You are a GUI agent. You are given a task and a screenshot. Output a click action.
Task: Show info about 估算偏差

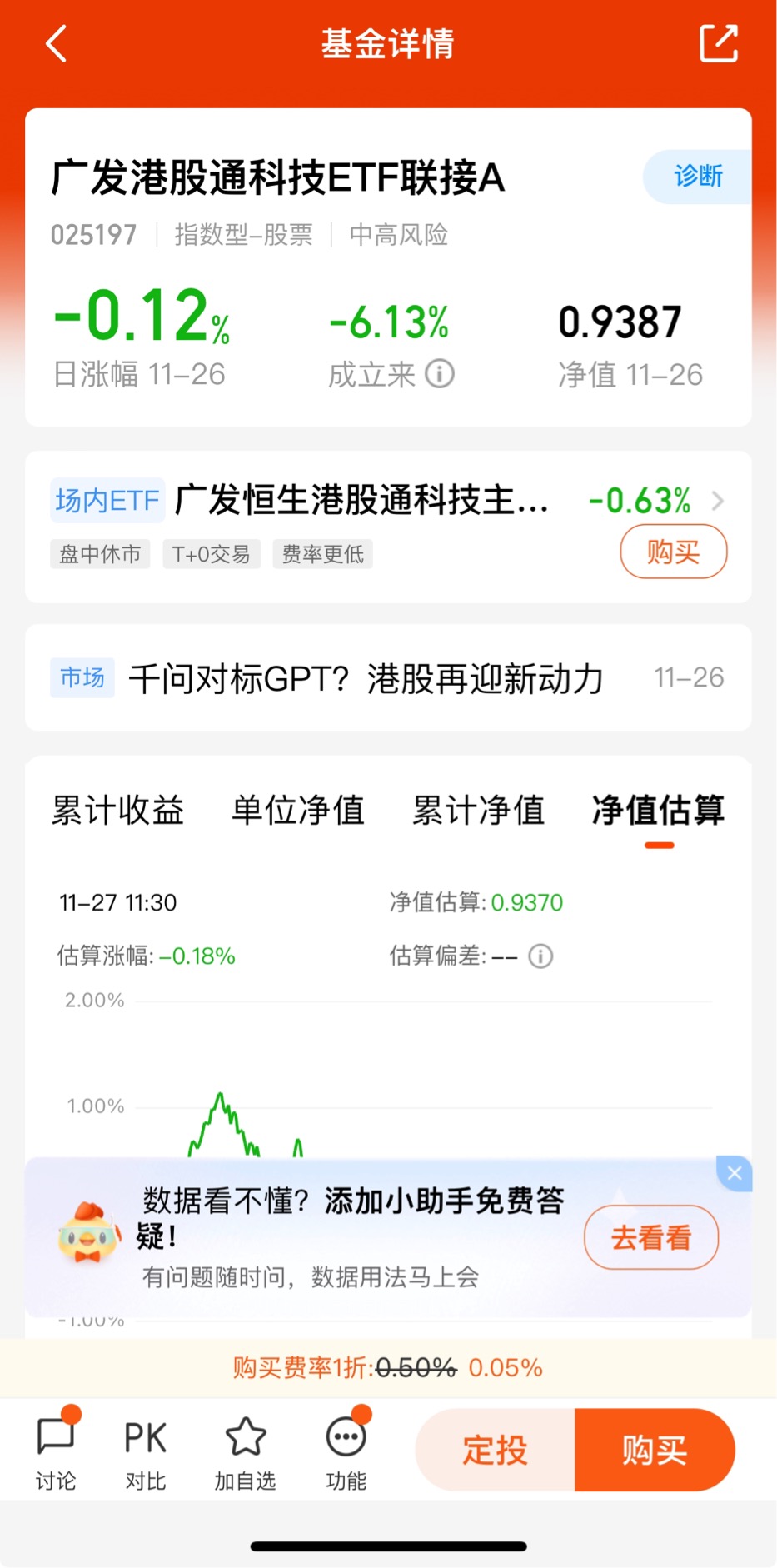[x=540, y=956]
